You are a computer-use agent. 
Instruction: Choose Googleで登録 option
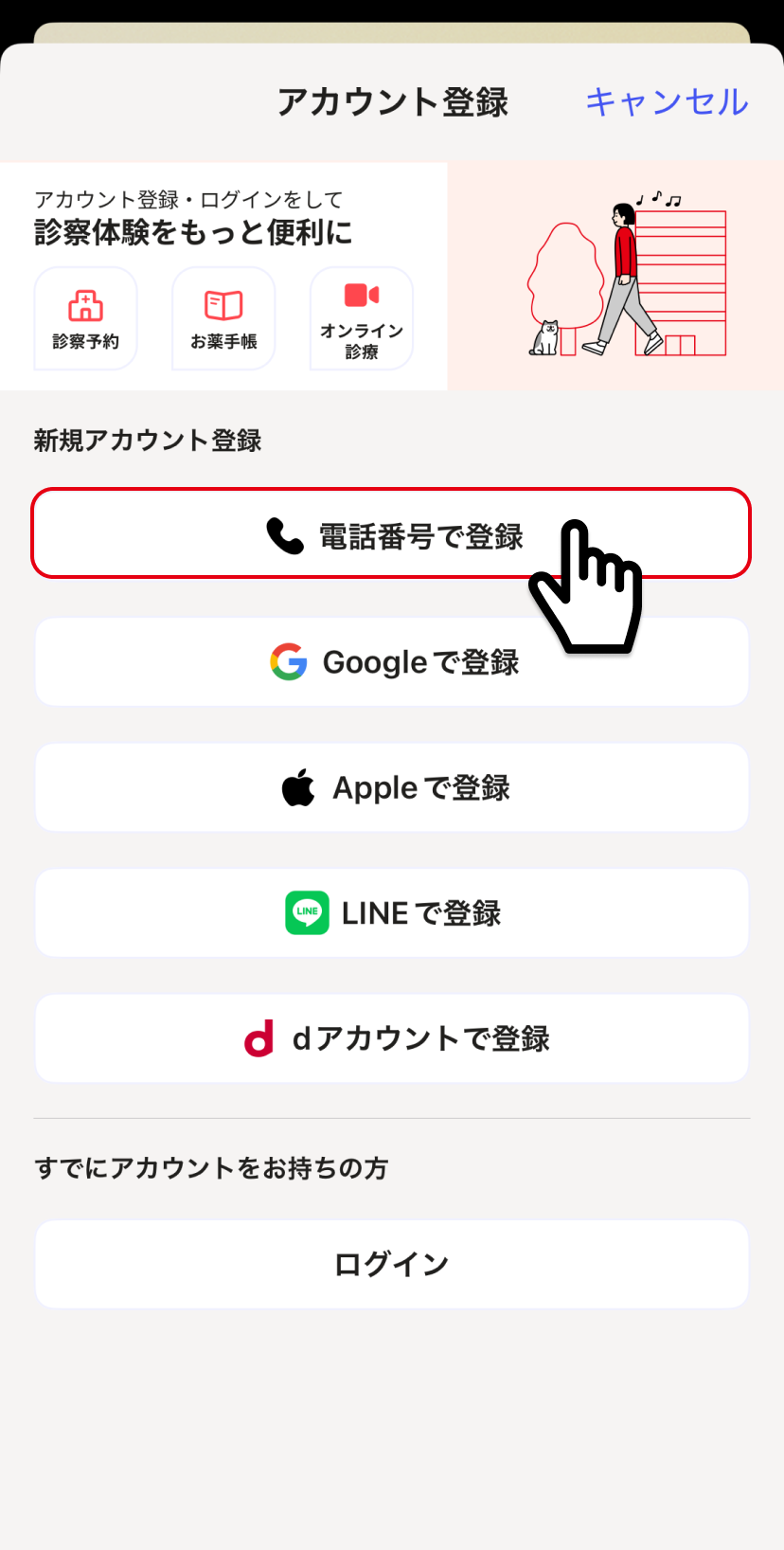(x=391, y=662)
